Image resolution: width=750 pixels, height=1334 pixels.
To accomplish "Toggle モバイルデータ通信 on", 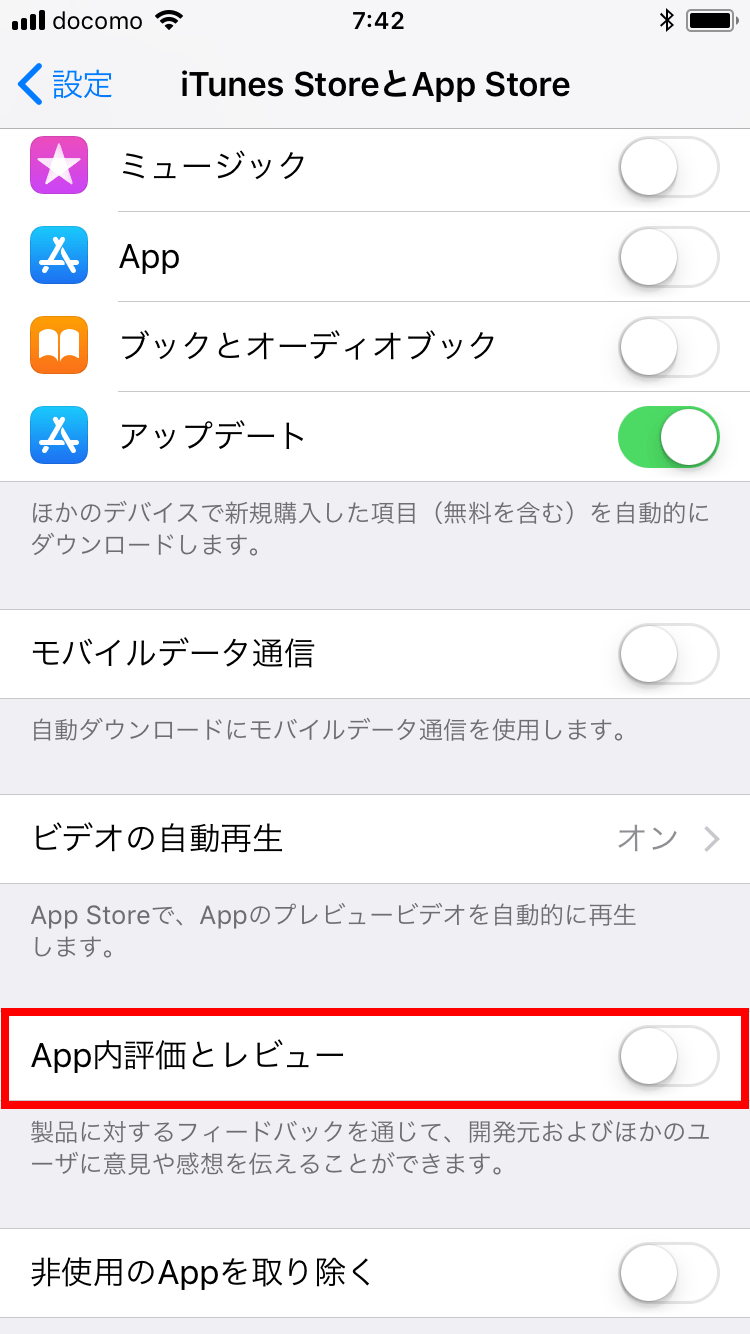I will (x=669, y=654).
